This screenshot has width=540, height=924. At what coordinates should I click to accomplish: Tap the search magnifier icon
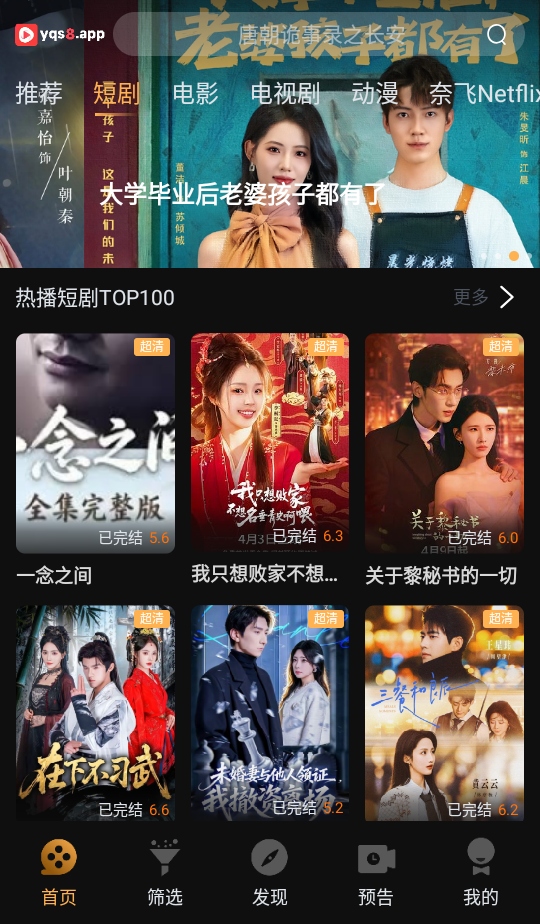[x=496, y=35]
